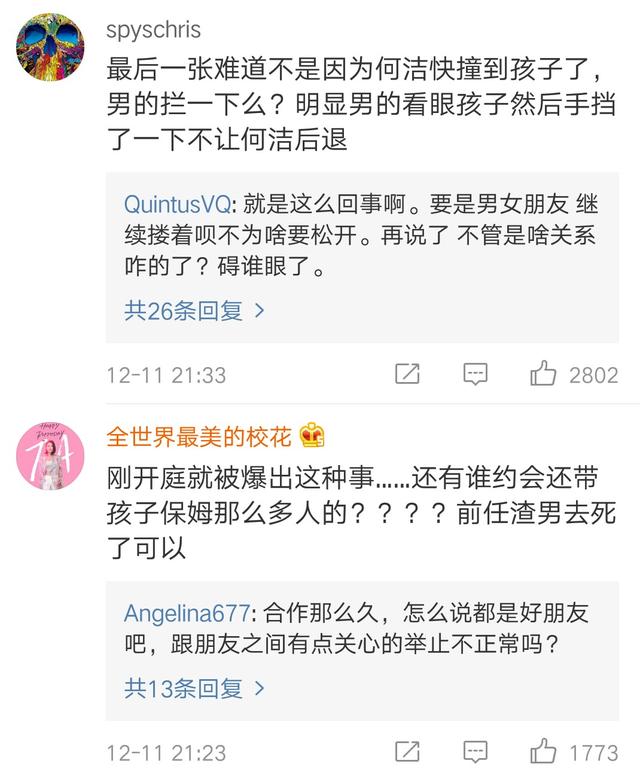Reply to the 全世界最美的校花 comment
Screen dimensions: 640x779
click(475, 751)
